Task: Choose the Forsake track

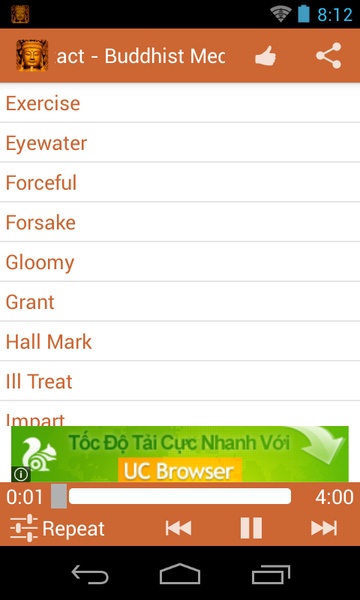Action: [x=180, y=222]
